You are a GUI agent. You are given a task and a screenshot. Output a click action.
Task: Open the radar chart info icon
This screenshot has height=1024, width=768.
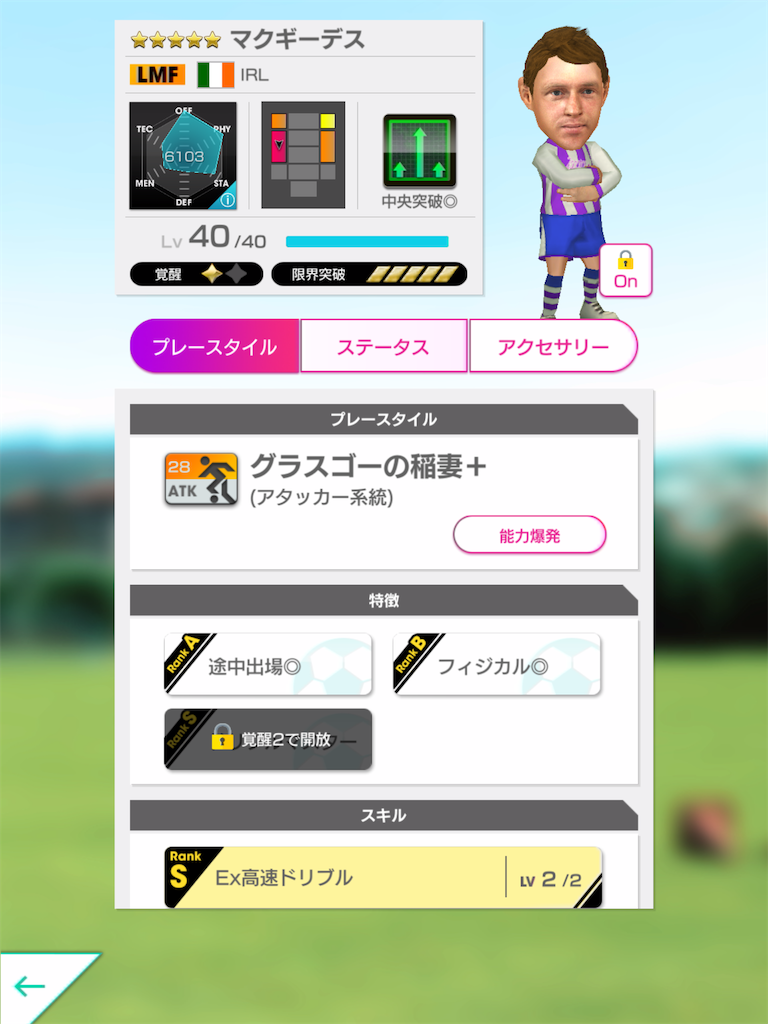(x=227, y=200)
